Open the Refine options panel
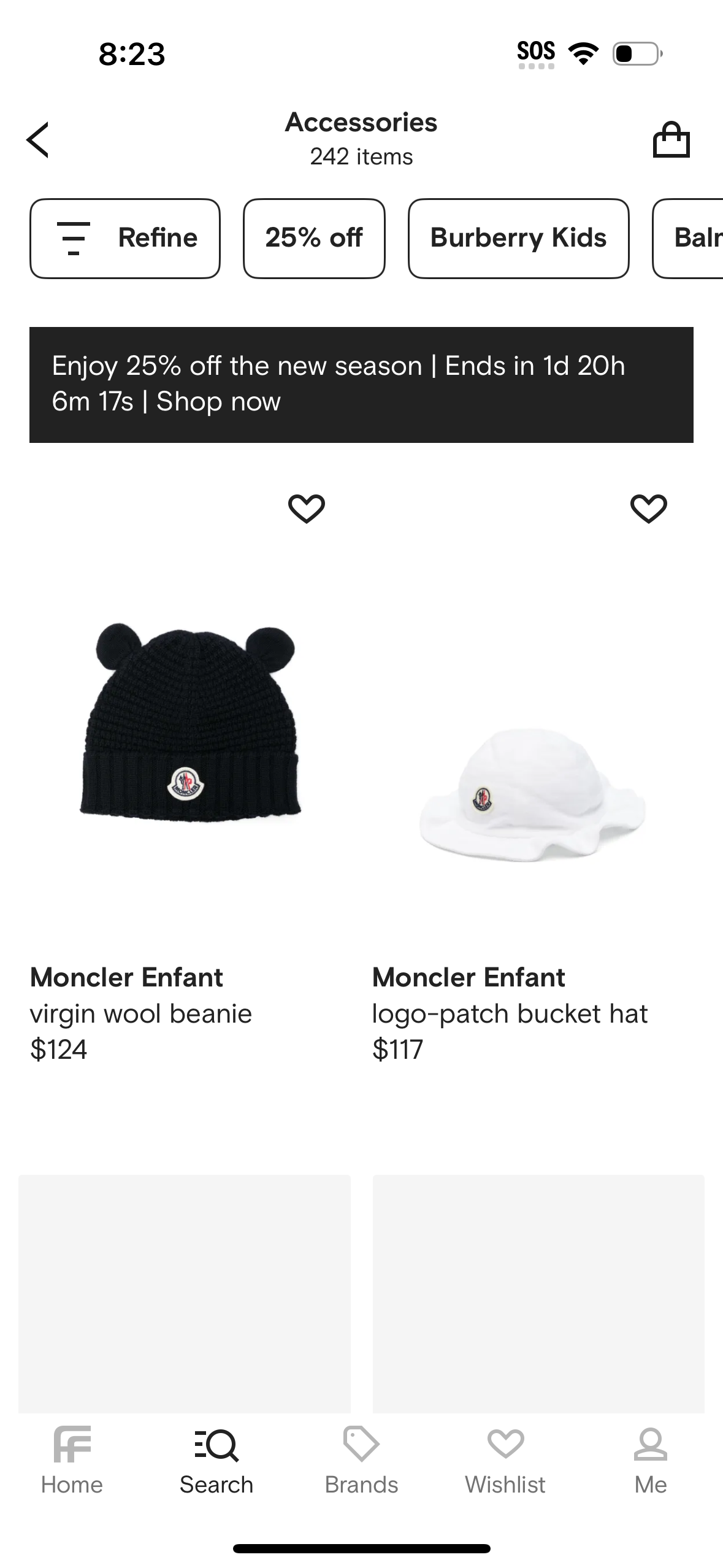 (124, 238)
